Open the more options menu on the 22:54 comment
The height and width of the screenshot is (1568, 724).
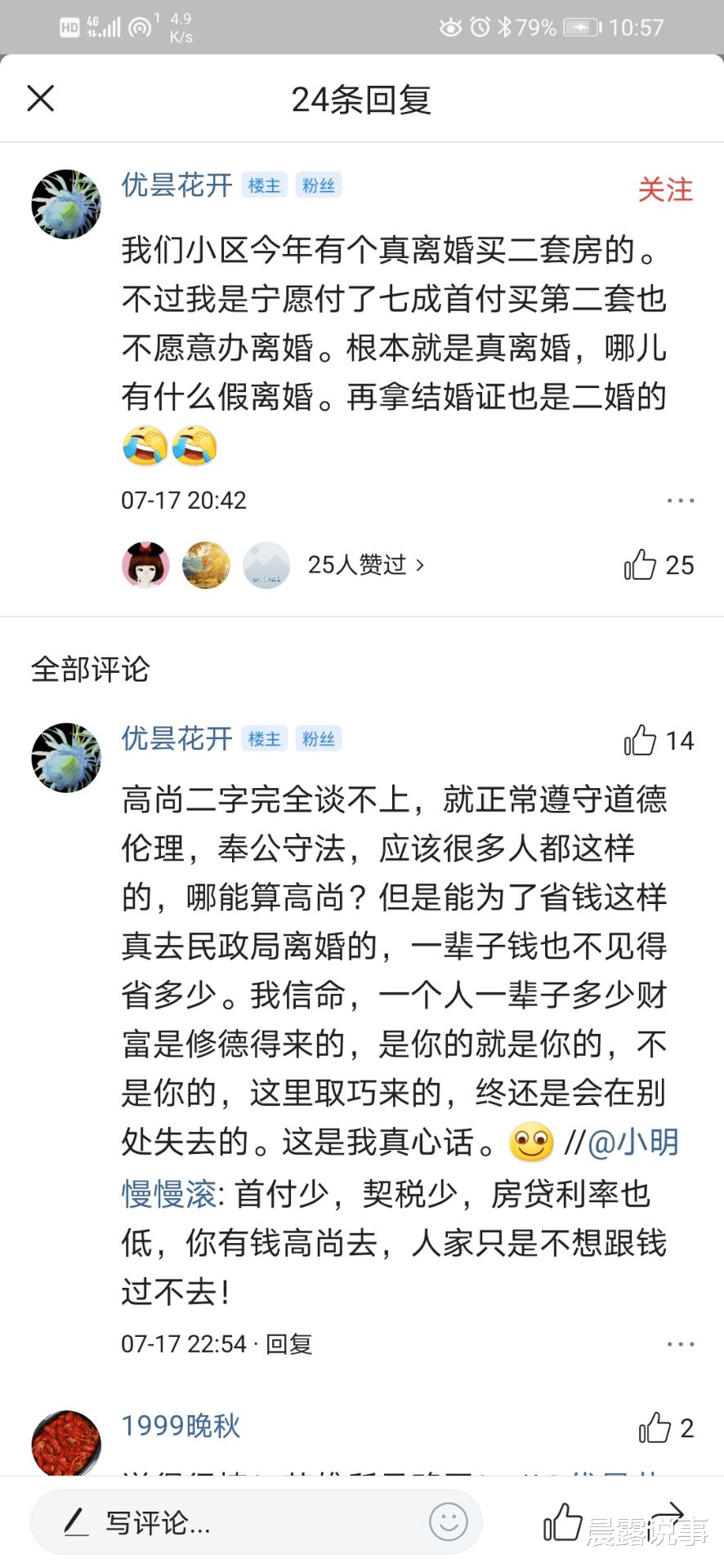coord(681,1343)
